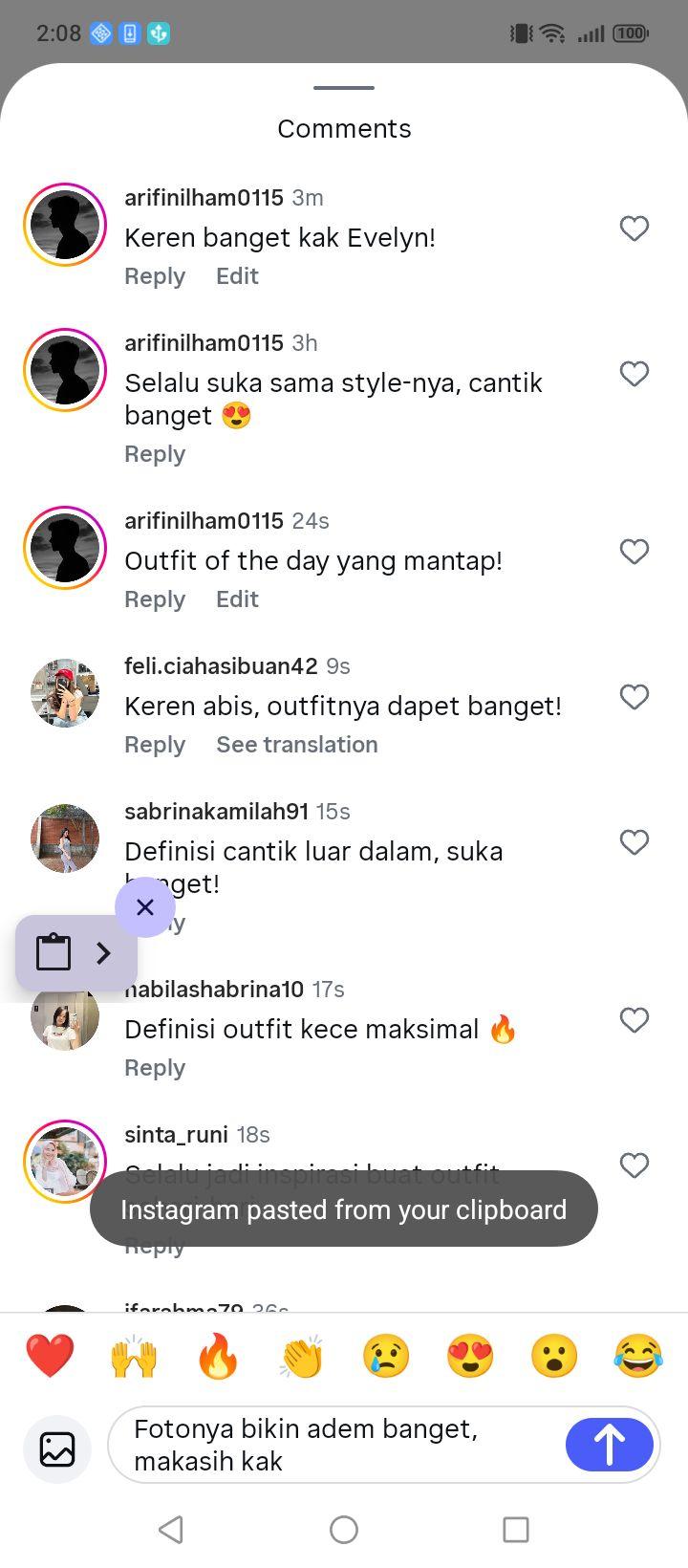Open the image/GIF picker beside comment box
This screenshot has height=1568, width=688.
pyautogui.click(x=57, y=1448)
